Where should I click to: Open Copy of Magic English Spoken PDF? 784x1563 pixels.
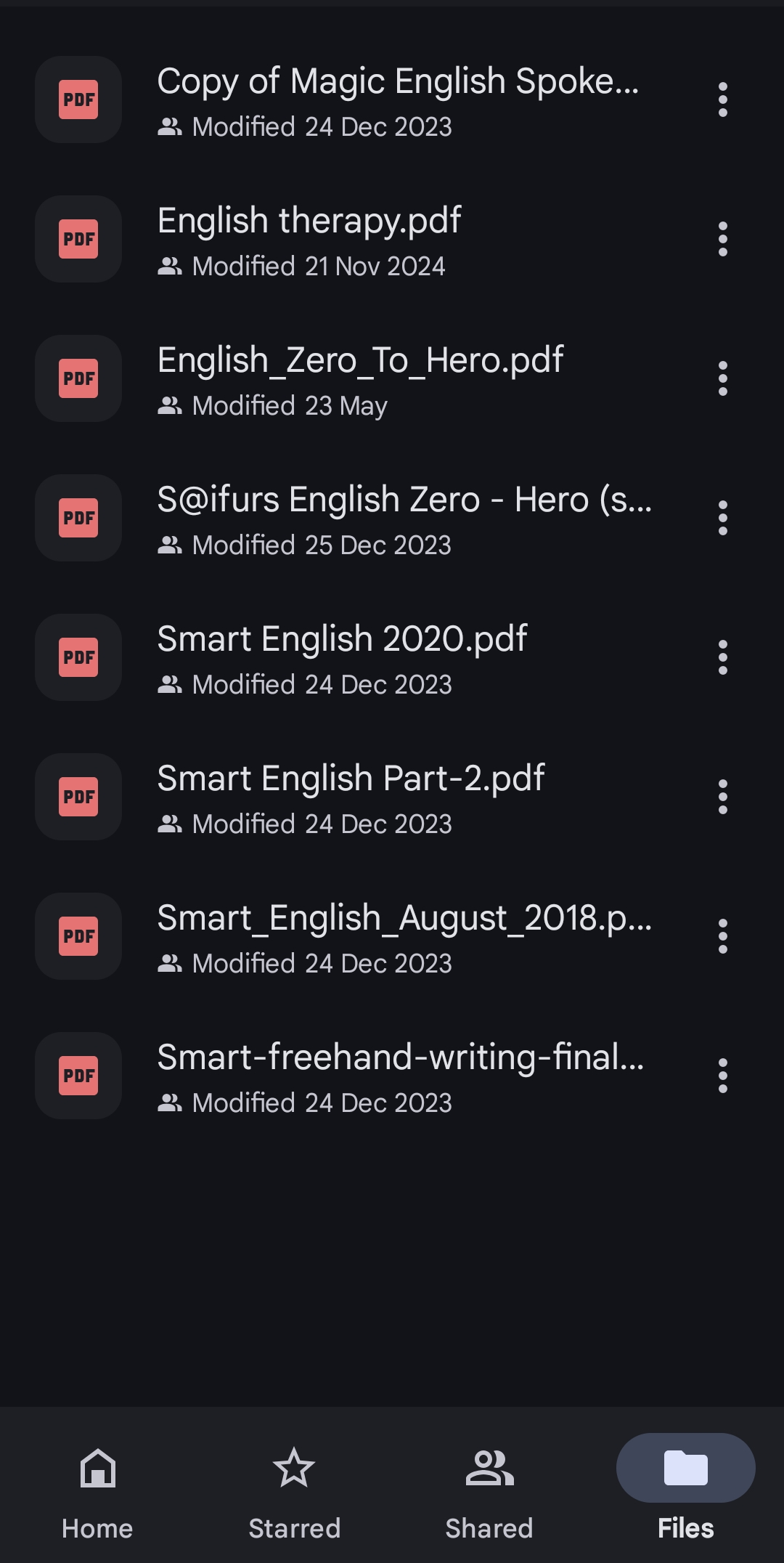coord(398,100)
